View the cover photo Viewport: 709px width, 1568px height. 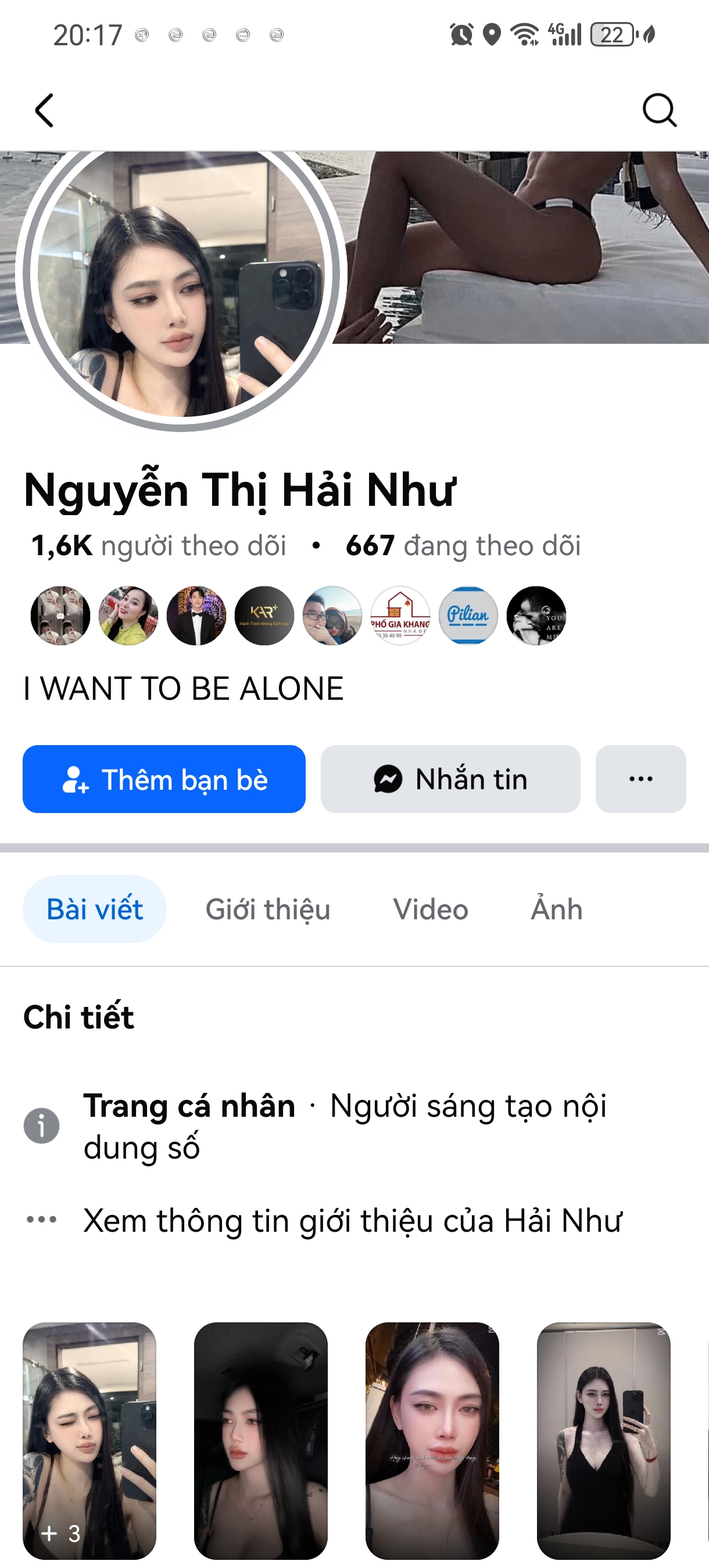(x=524, y=243)
